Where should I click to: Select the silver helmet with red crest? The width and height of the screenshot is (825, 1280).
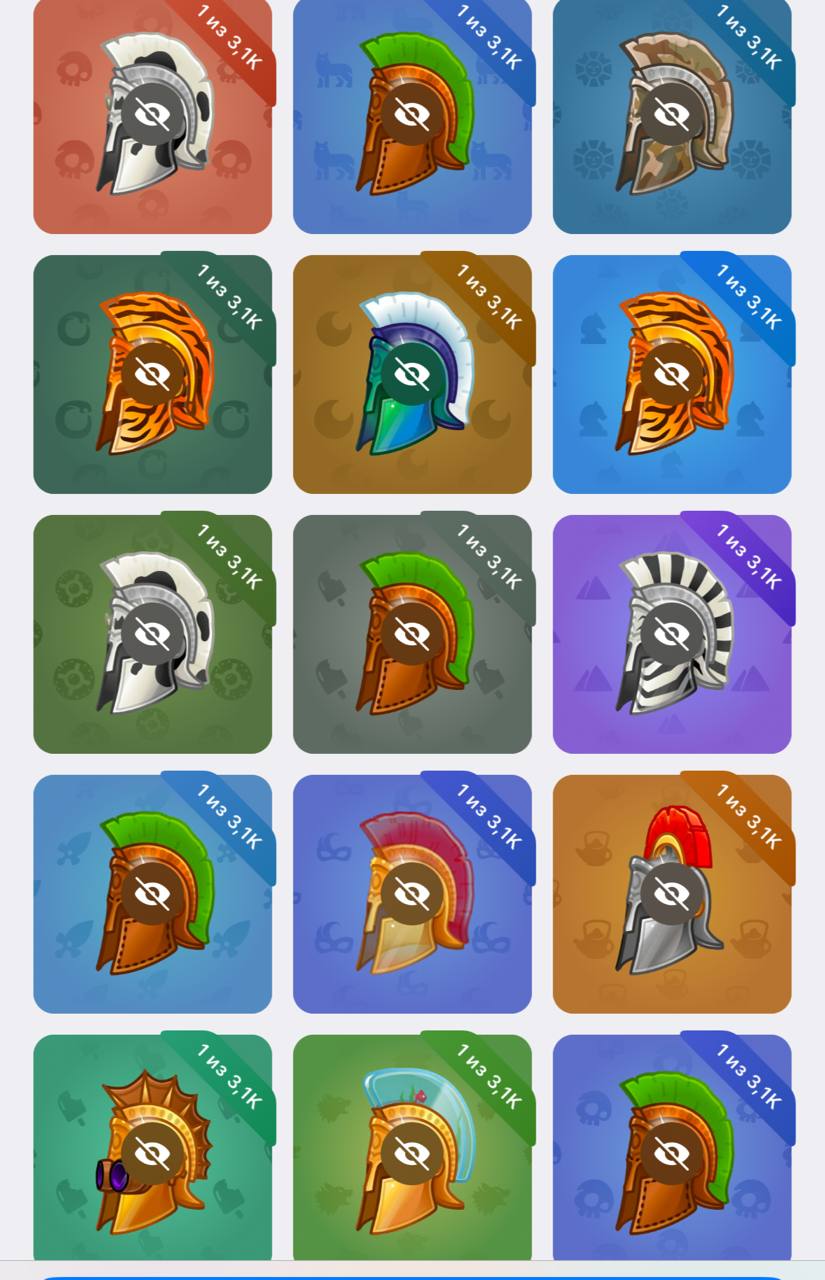point(671,893)
